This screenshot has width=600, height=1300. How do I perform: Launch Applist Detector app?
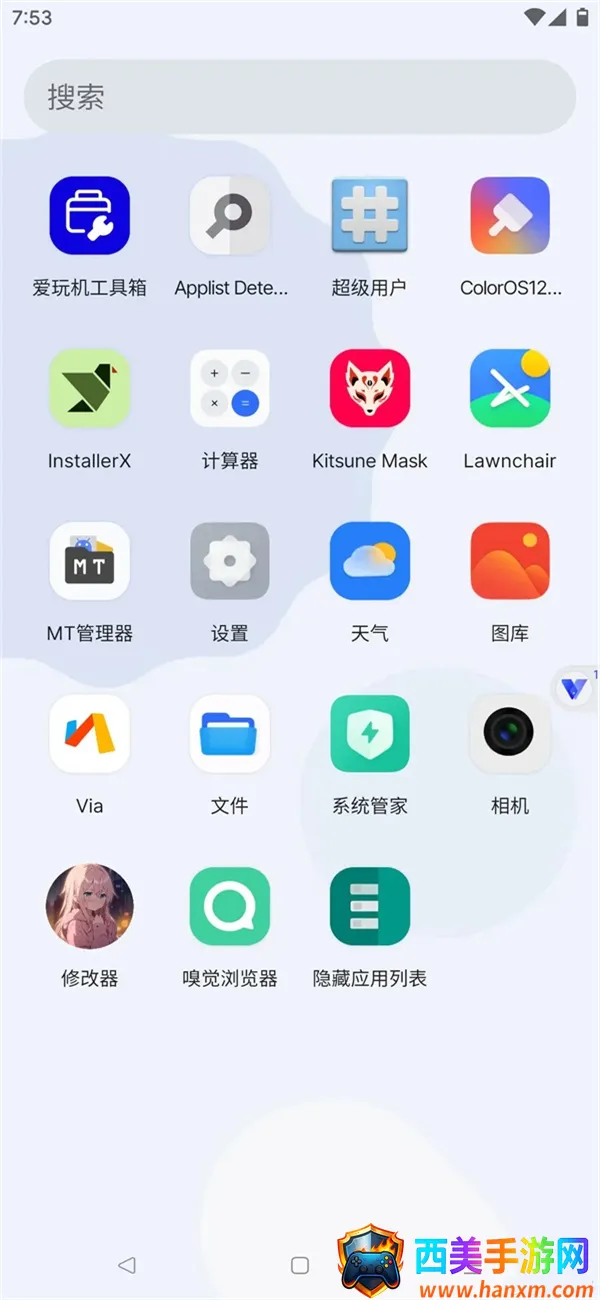[x=230, y=216]
